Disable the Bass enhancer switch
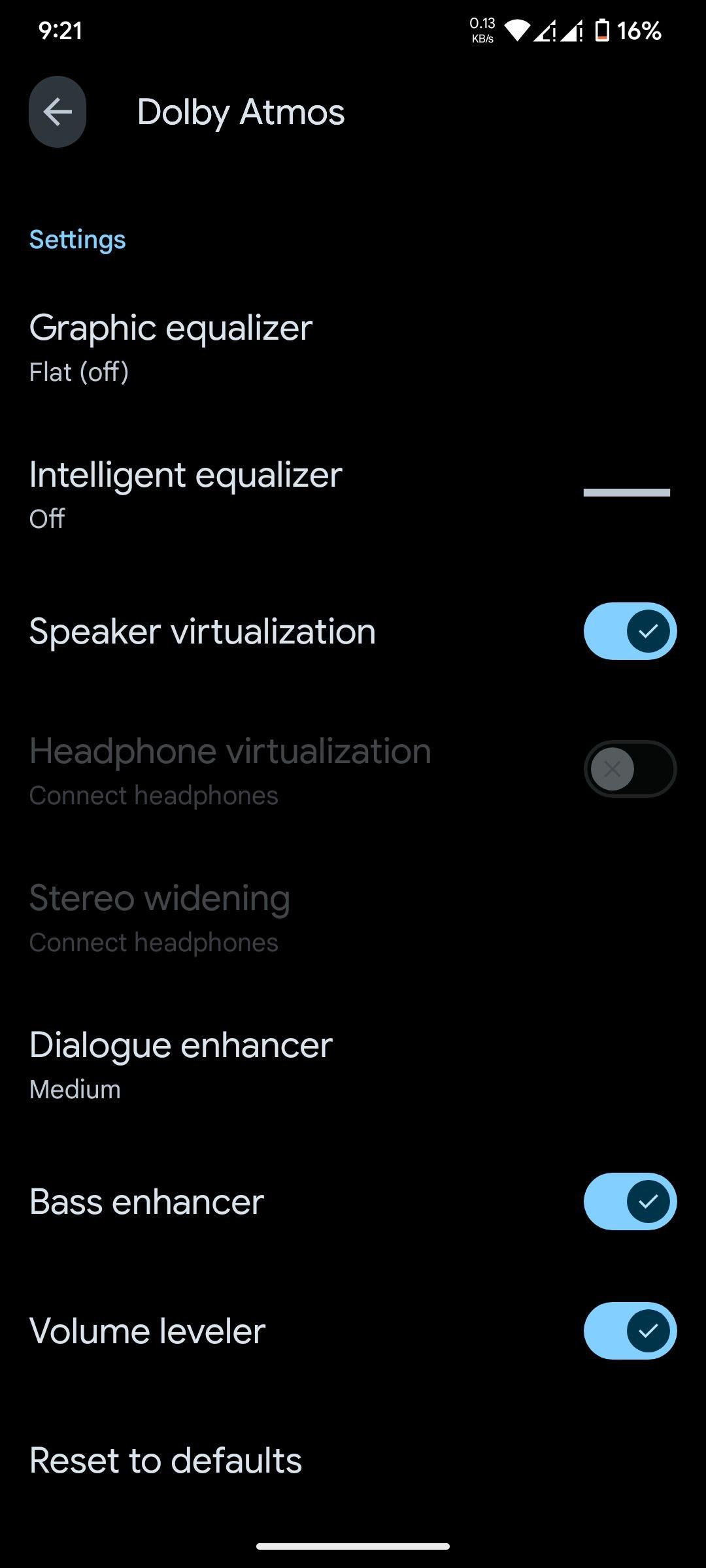706x1568 pixels. (630, 1201)
